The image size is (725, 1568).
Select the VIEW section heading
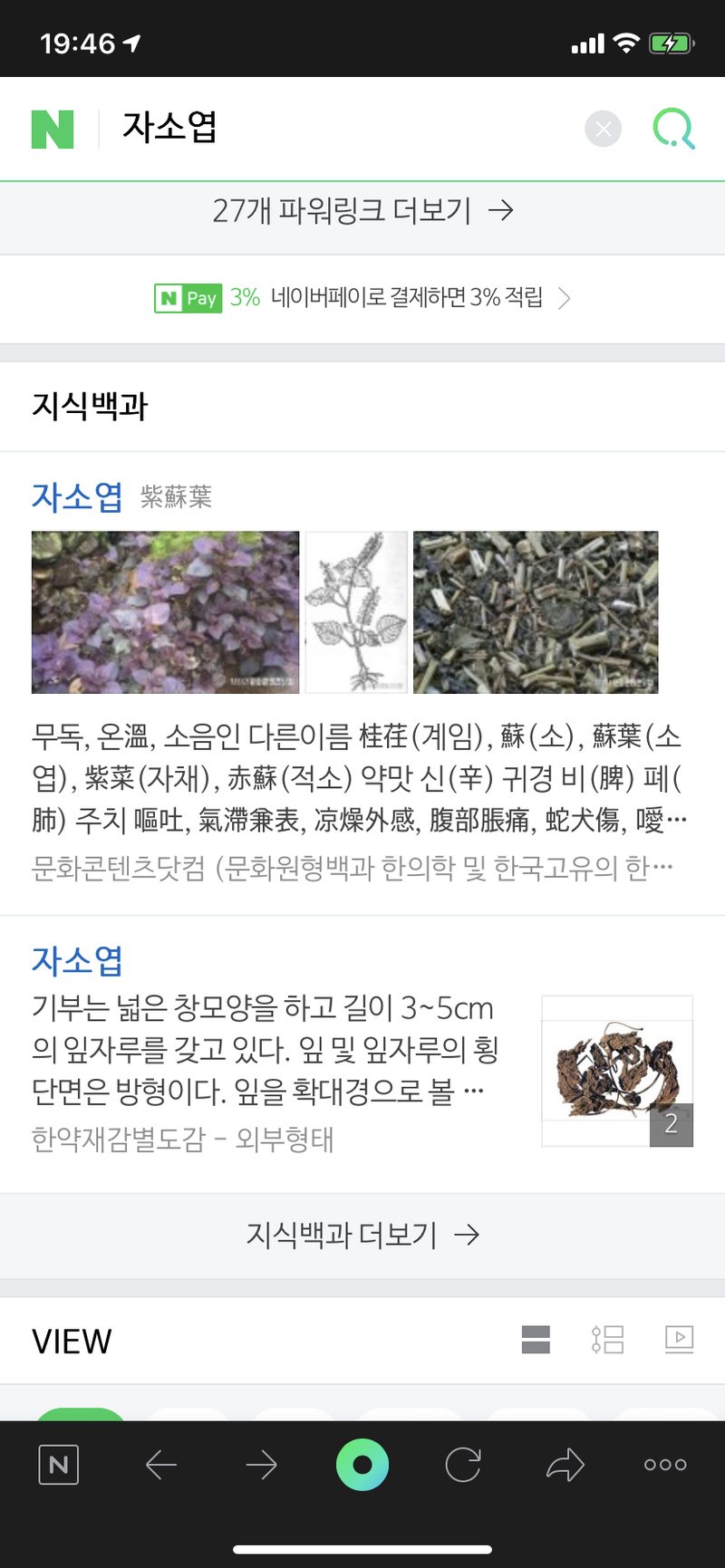pyautogui.click(x=72, y=1342)
